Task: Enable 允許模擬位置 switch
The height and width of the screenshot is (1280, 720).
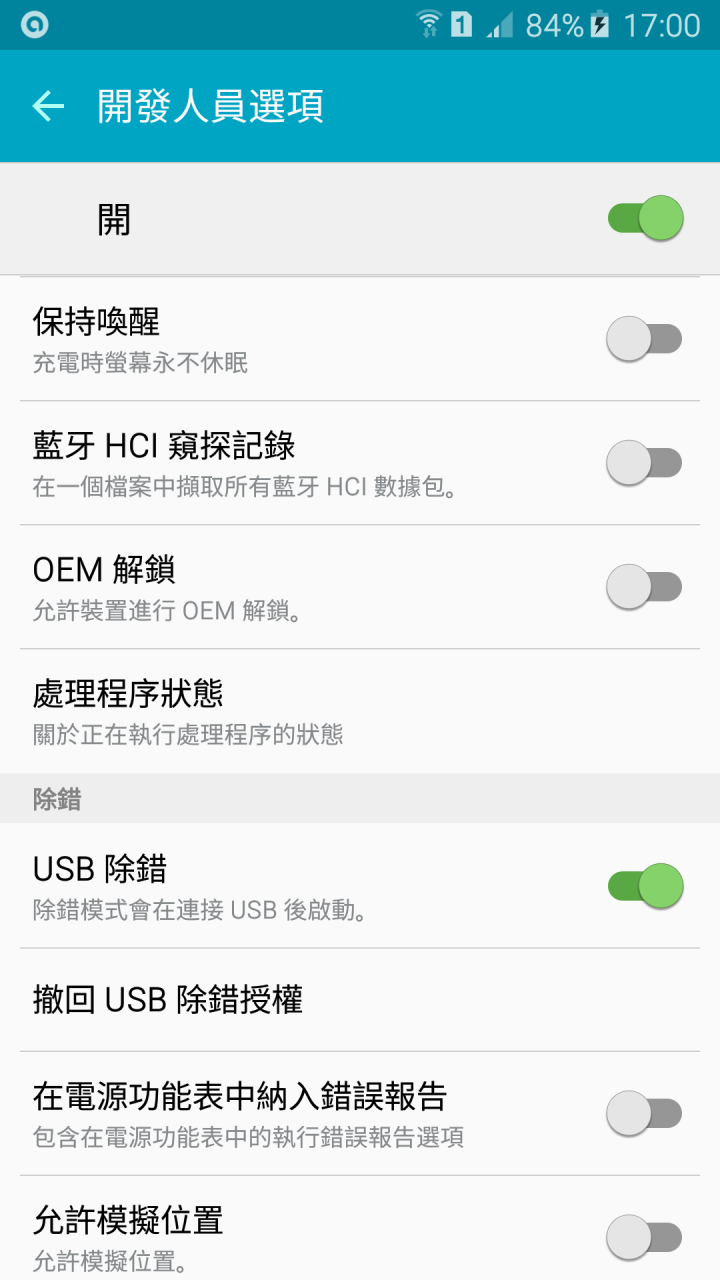Action: click(645, 1237)
